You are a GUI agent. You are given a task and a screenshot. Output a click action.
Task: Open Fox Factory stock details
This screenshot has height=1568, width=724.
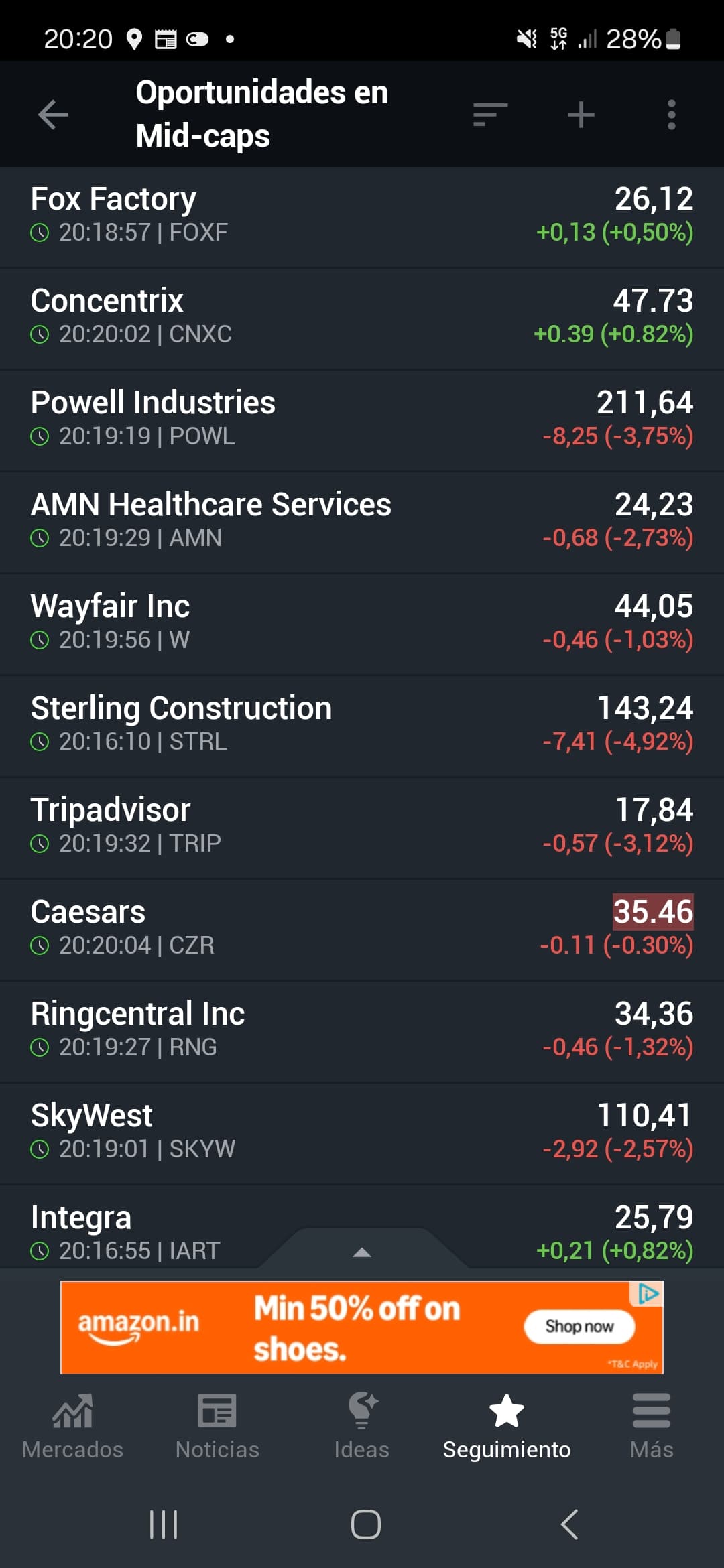click(x=362, y=217)
